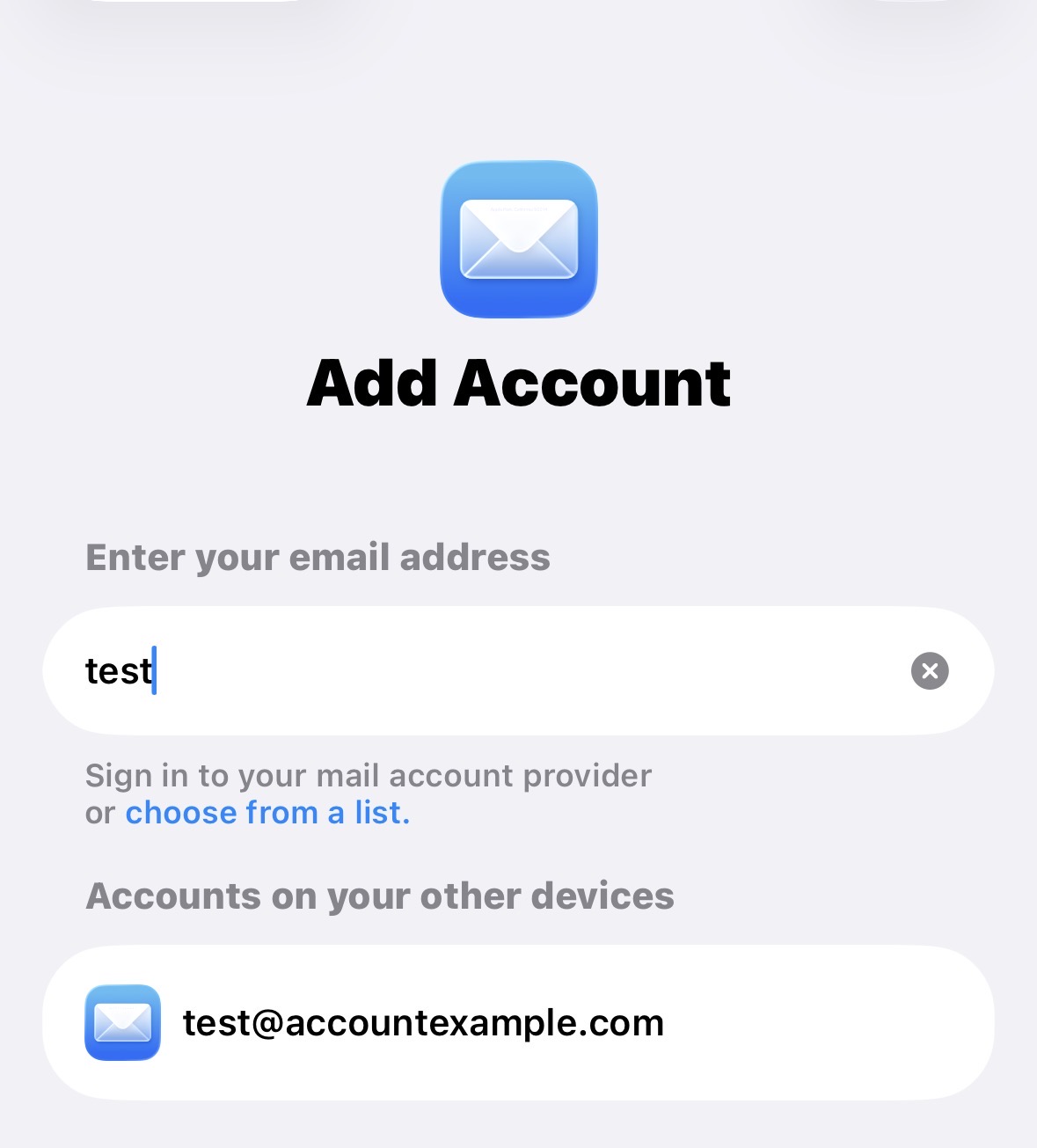Tap the email address text field
The image size is (1037, 1148).
coord(493,671)
